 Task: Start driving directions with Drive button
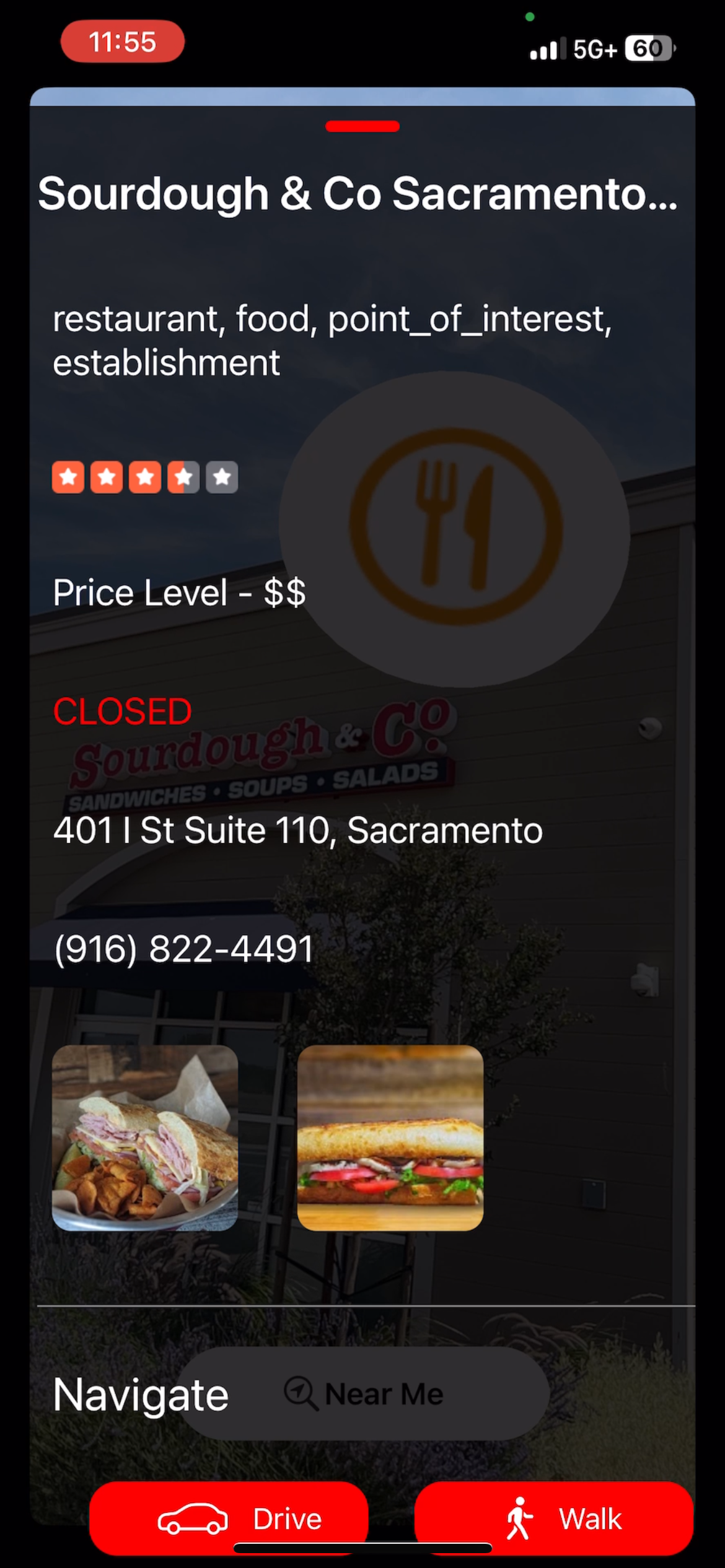(229, 1518)
